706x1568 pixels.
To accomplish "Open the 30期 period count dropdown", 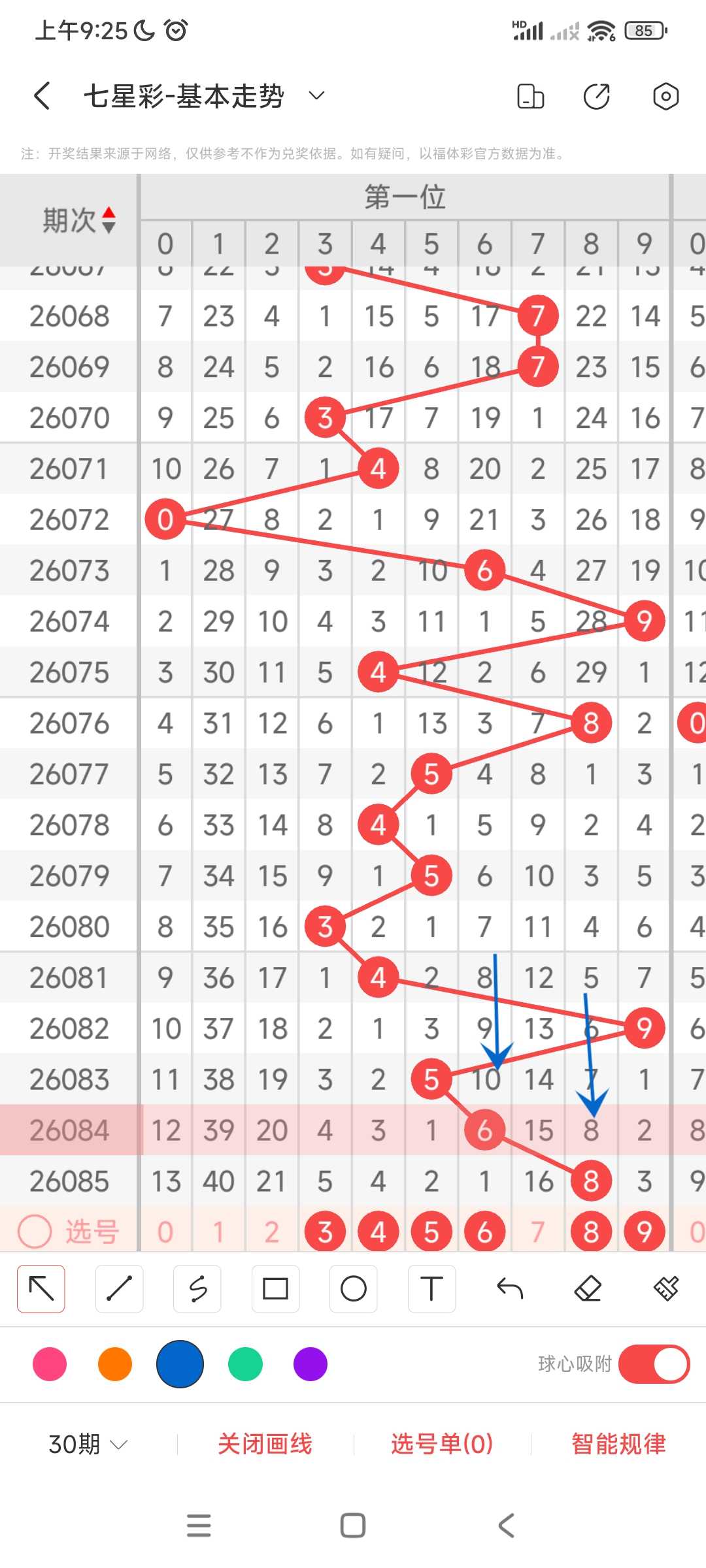I will 88,1444.
